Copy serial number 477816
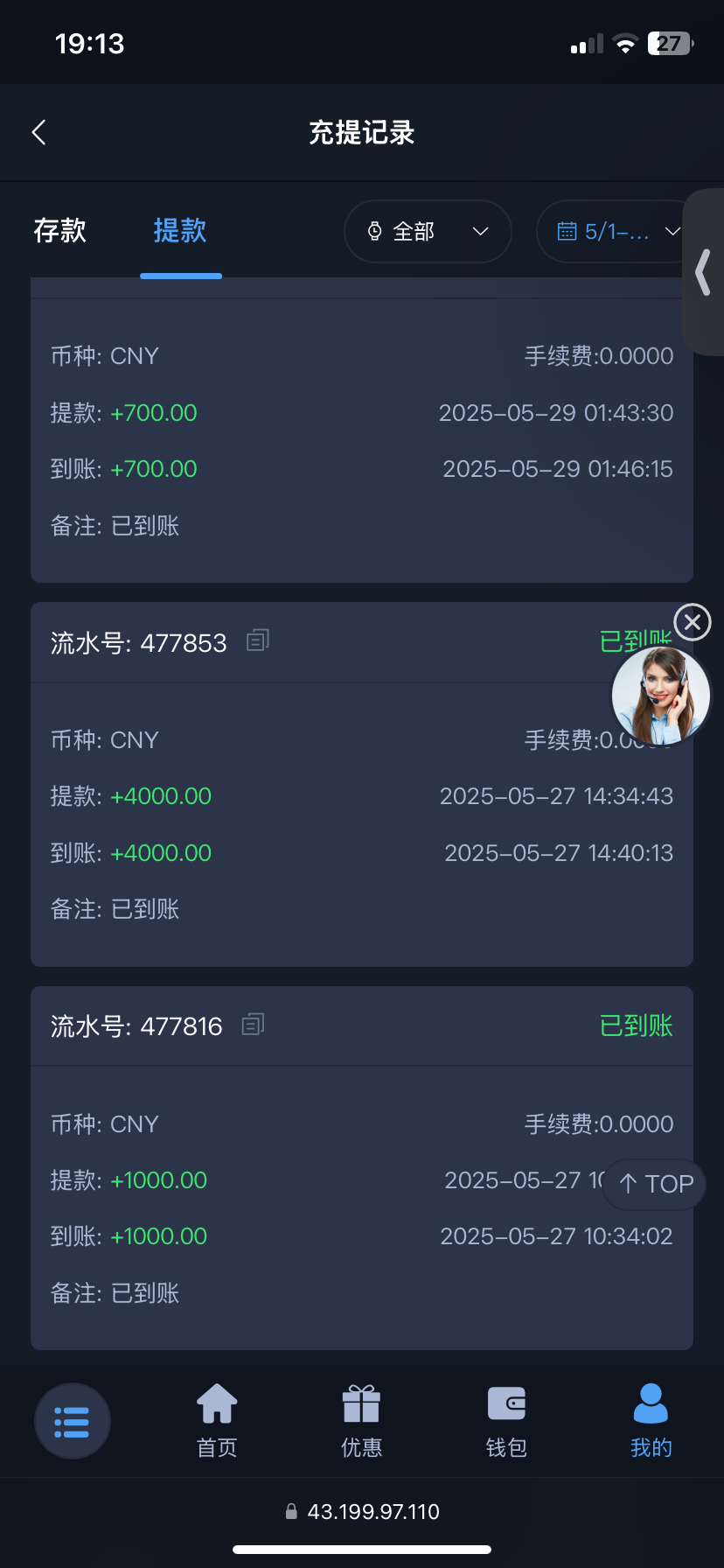This screenshot has height=1568, width=724. [254, 1025]
